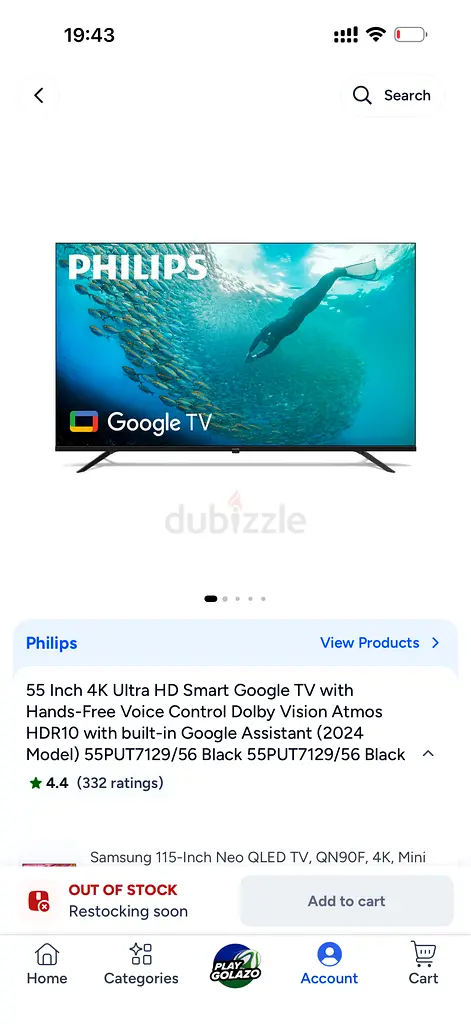The image size is (471, 1024).
Task: Open the Samsung 115-Inch Neo QLED TV item
Action: tap(258, 857)
